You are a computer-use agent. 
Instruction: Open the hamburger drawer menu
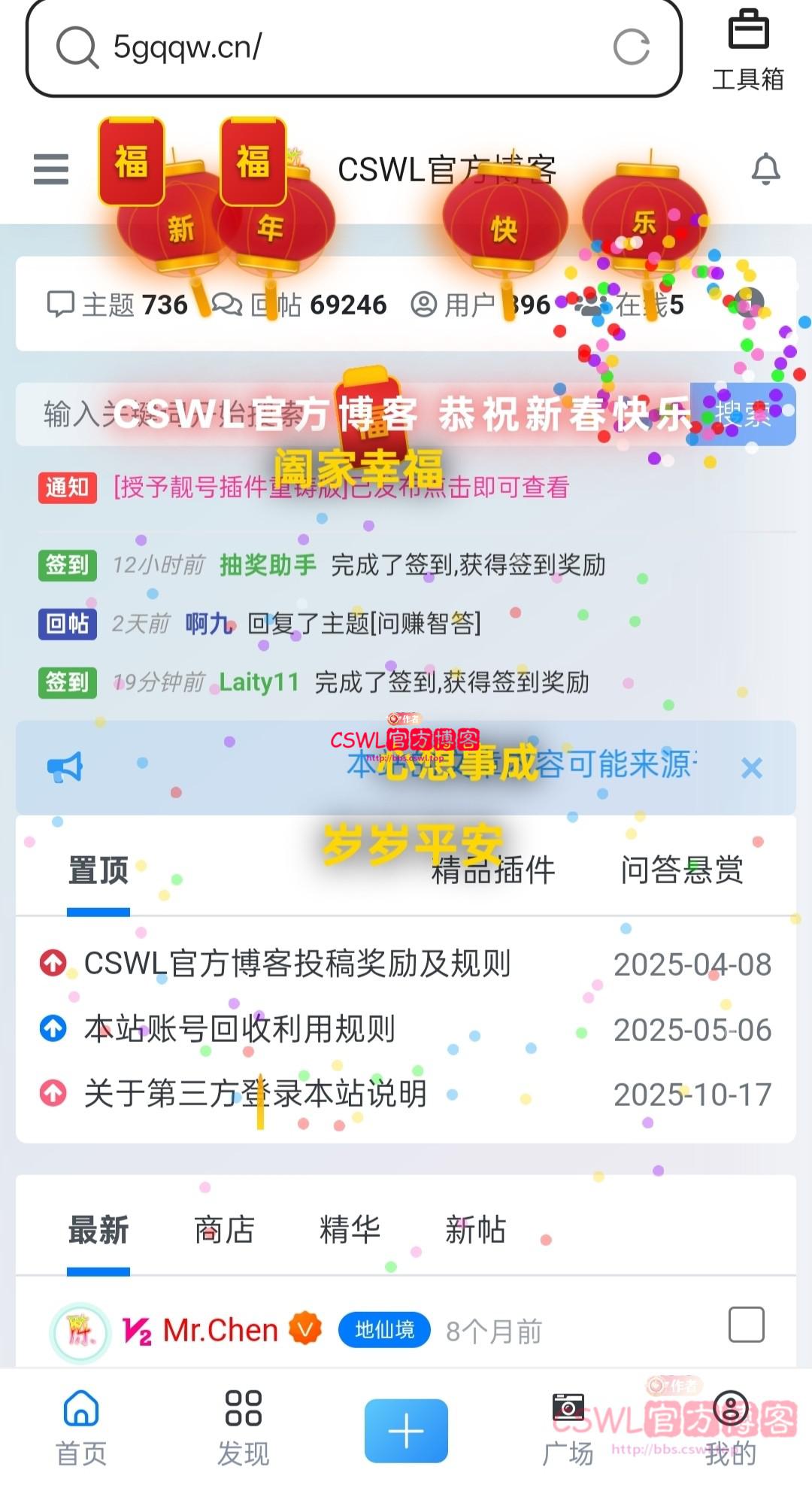pyautogui.click(x=51, y=169)
